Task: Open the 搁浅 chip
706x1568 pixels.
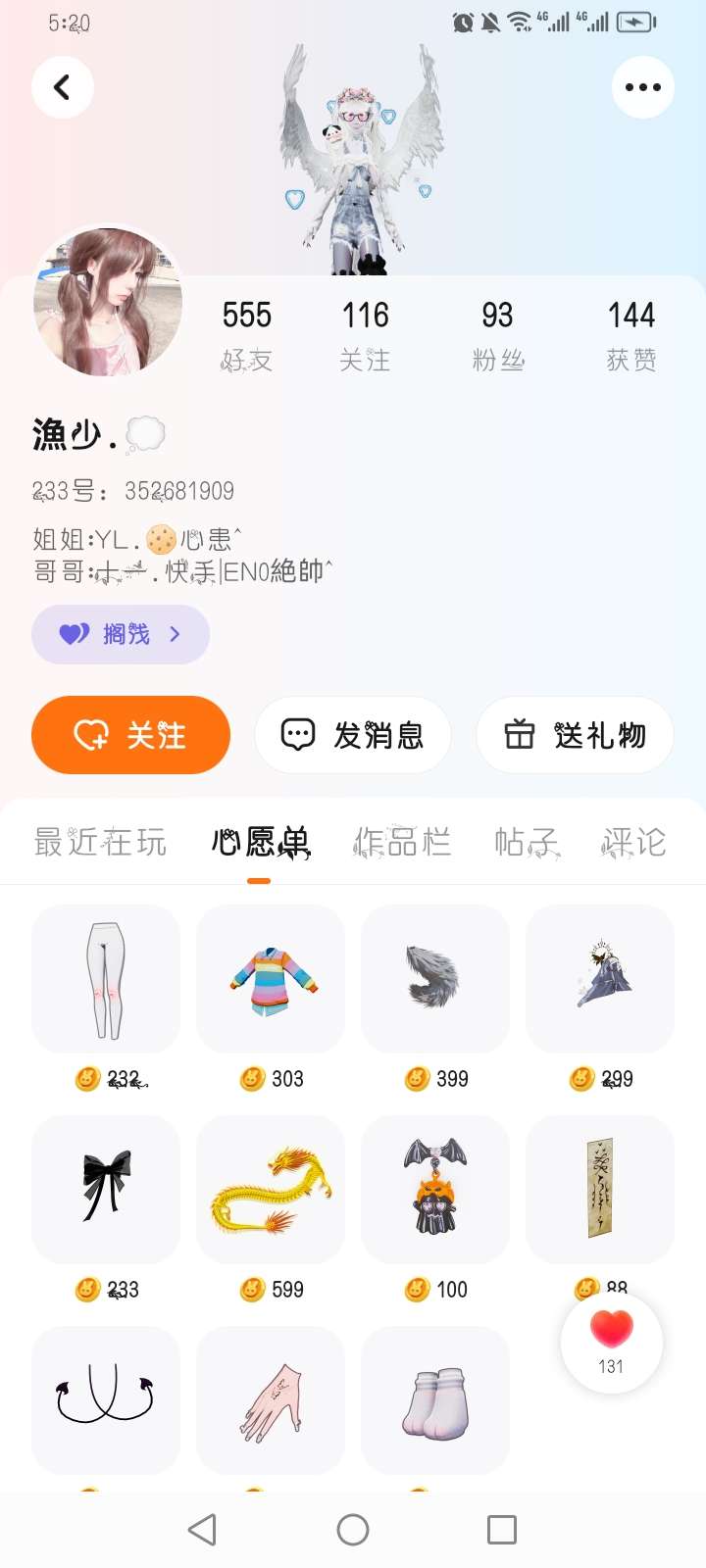Action: 121,634
